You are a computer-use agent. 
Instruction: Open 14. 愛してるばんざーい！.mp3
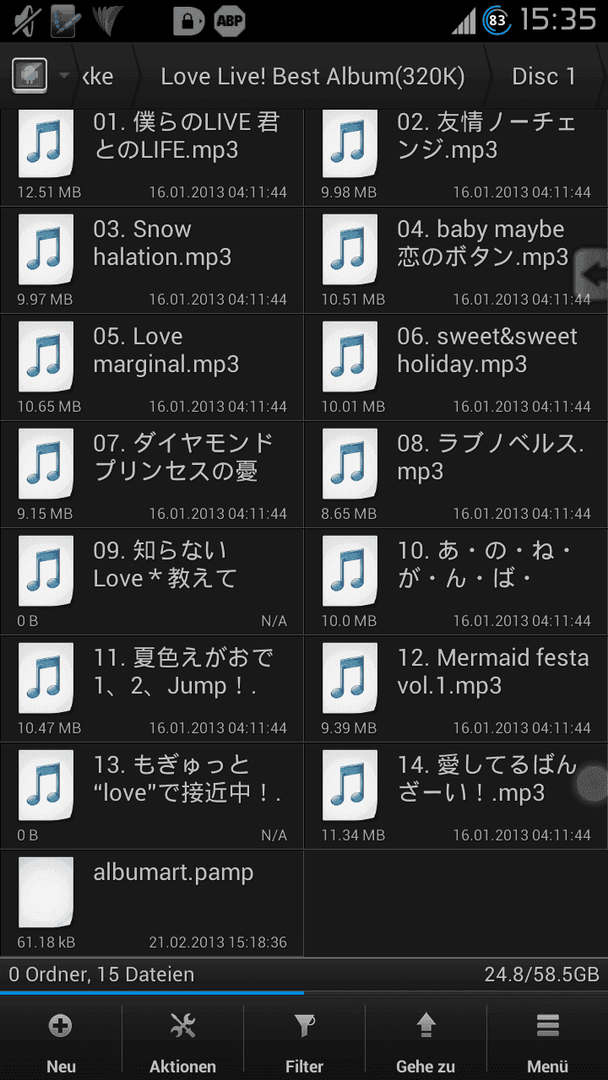pos(456,796)
